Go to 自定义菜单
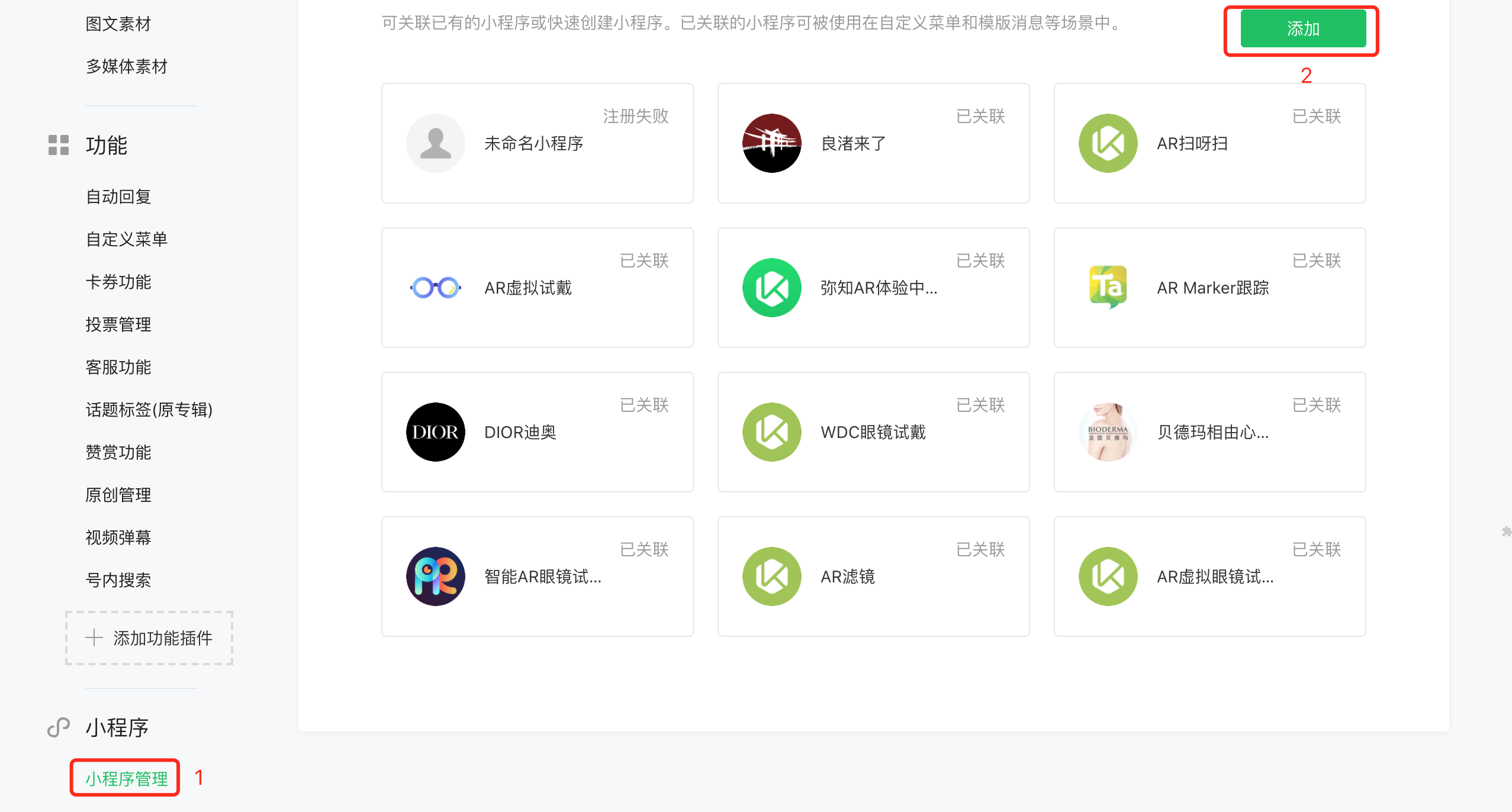This screenshot has width=1512, height=812. (126, 239)
